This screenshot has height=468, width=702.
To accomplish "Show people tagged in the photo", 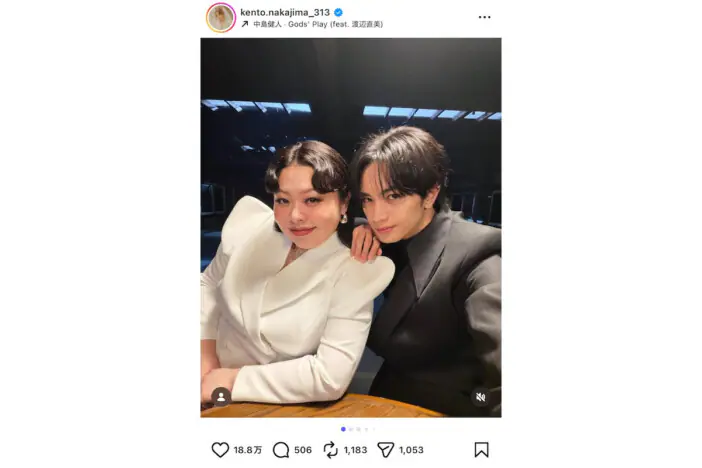I will [220, 396].
